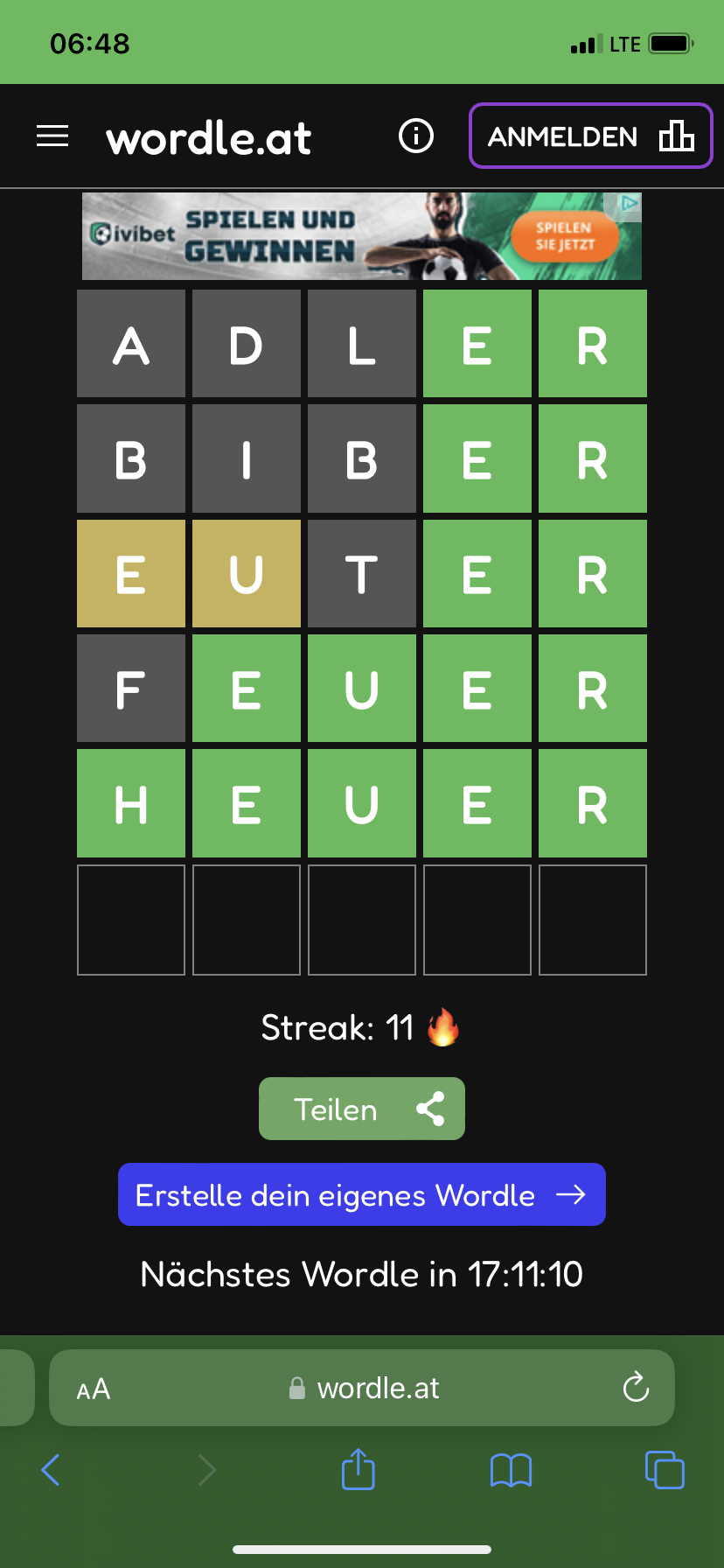
Task: Tap the wordle.at logo
Action: [208, 137]
